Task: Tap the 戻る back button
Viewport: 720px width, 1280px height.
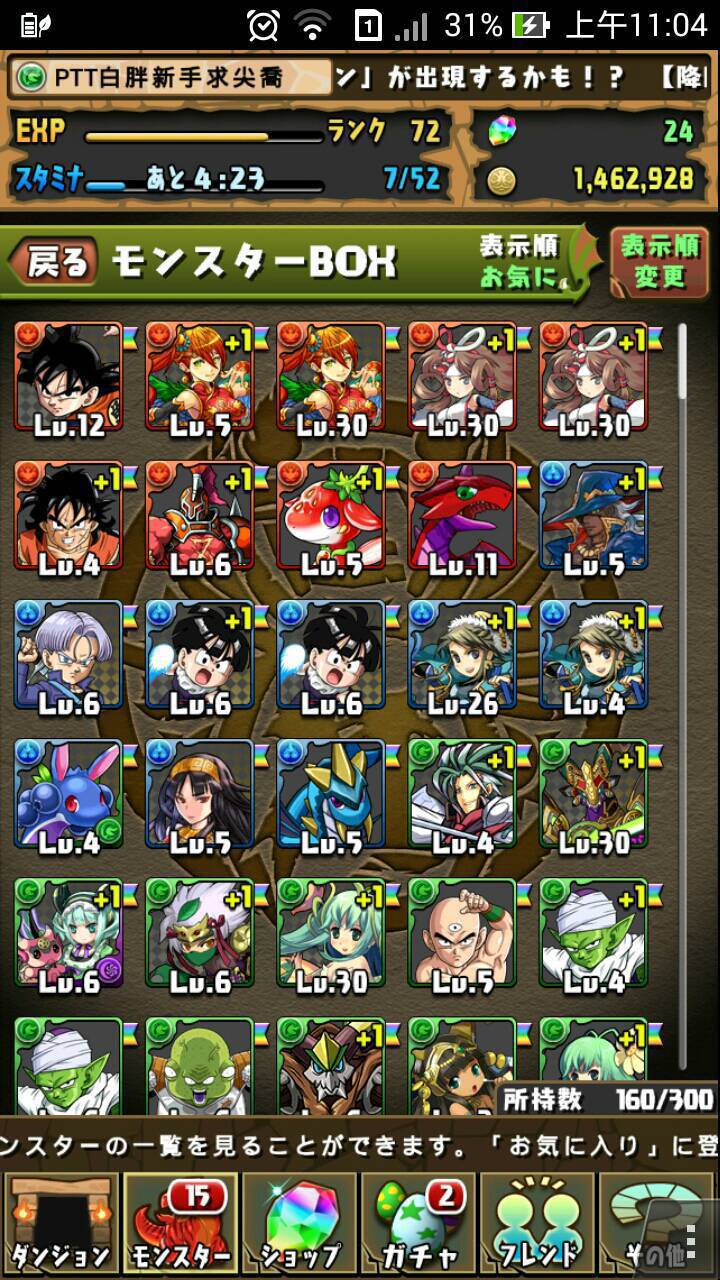Action: click(x=54, y=262)
